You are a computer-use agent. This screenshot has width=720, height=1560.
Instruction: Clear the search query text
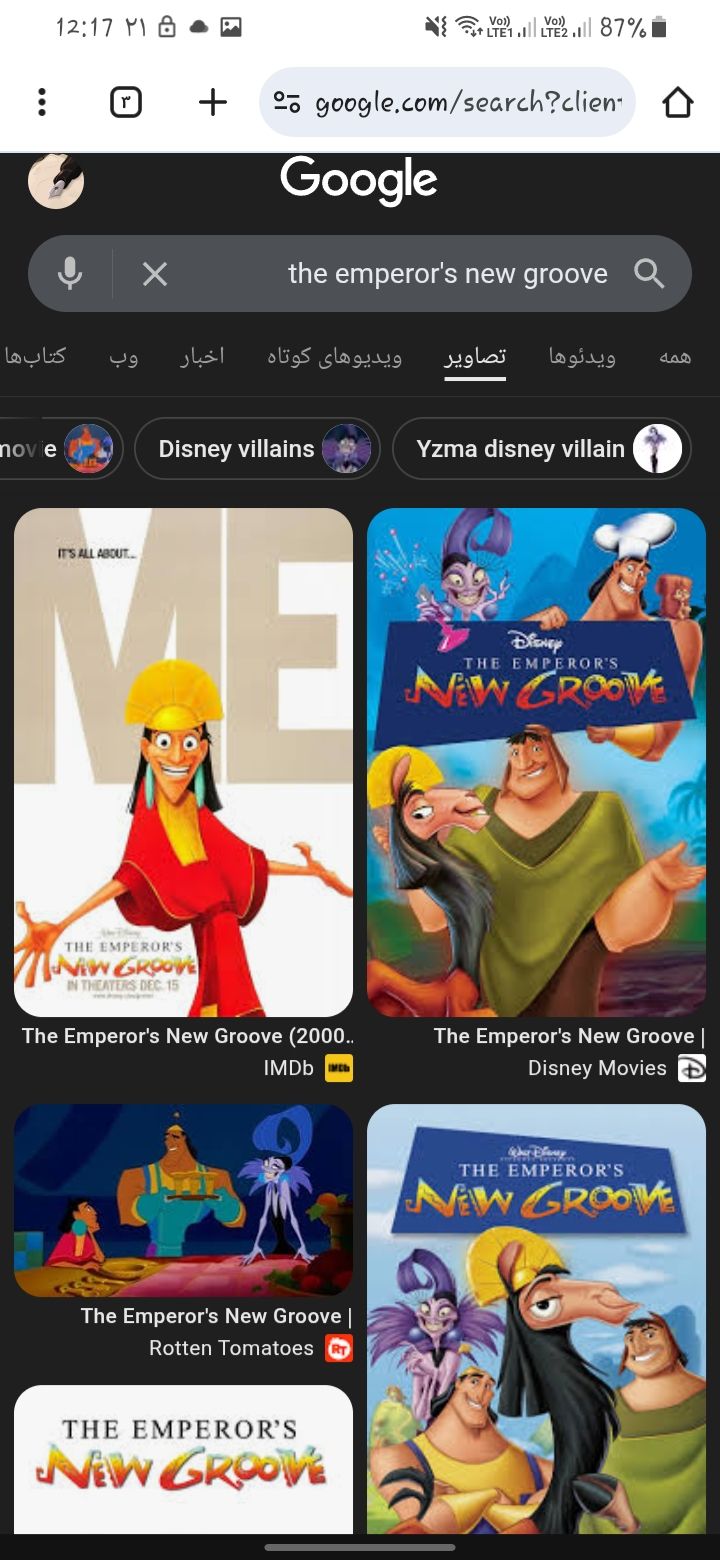[154, 274]
